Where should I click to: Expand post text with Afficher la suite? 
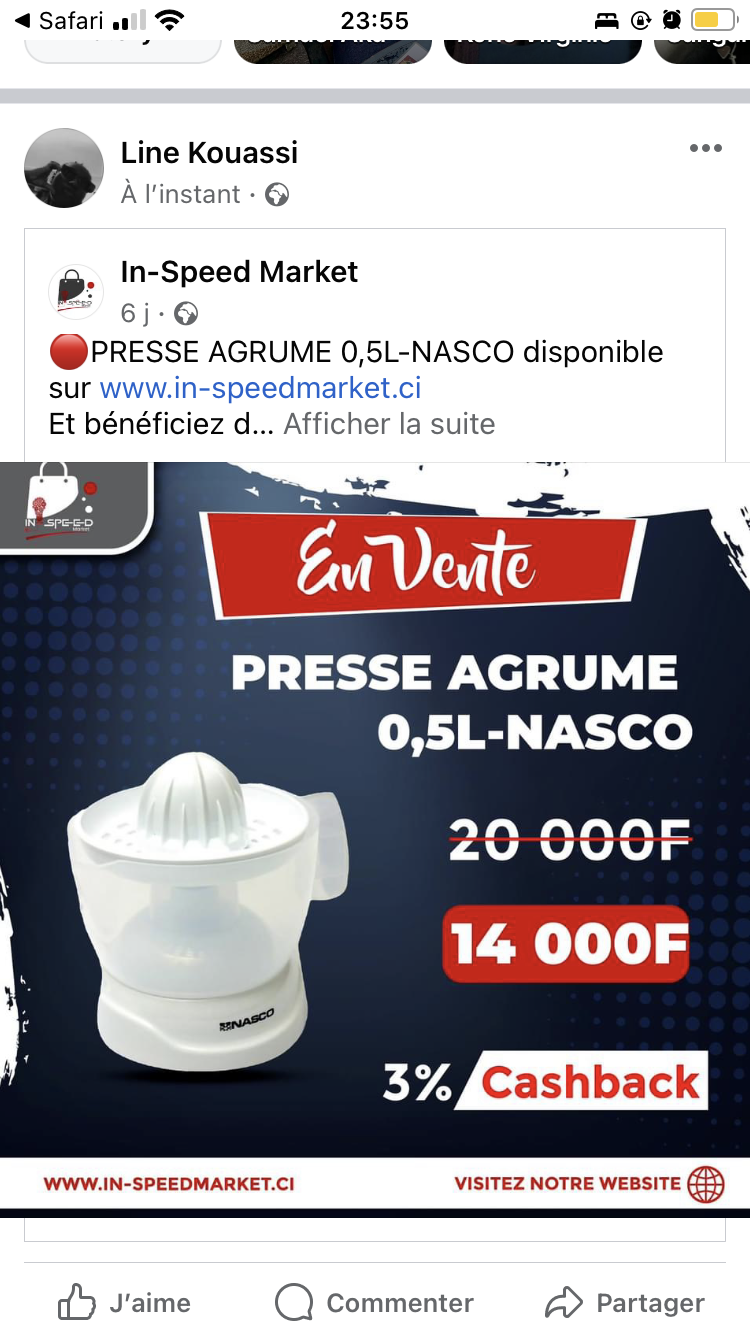click(389, 424)
